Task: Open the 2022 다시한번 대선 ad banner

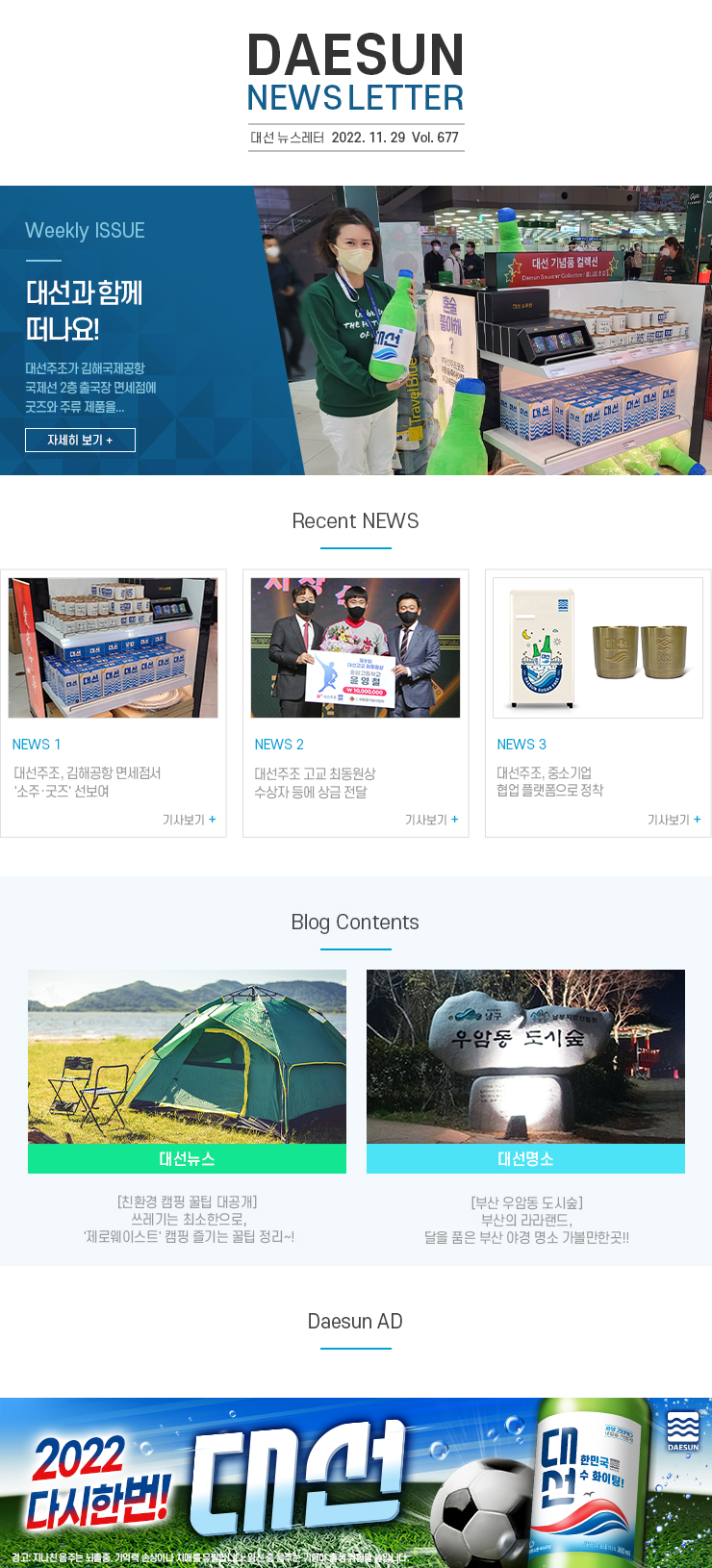Action: pyautogui.click(x=356, y=1481)
